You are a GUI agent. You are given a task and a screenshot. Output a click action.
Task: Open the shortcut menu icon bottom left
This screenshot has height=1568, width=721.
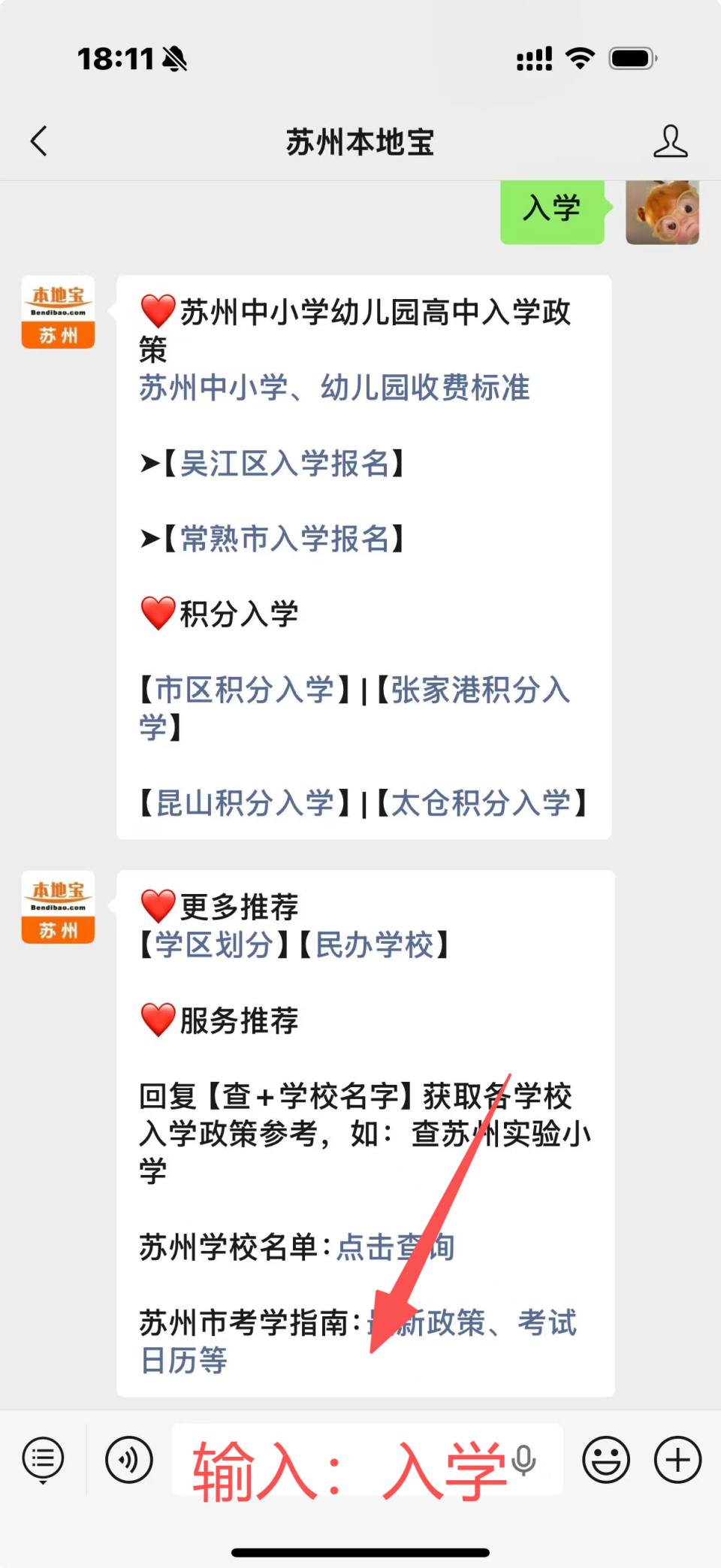pos(43,1458)
